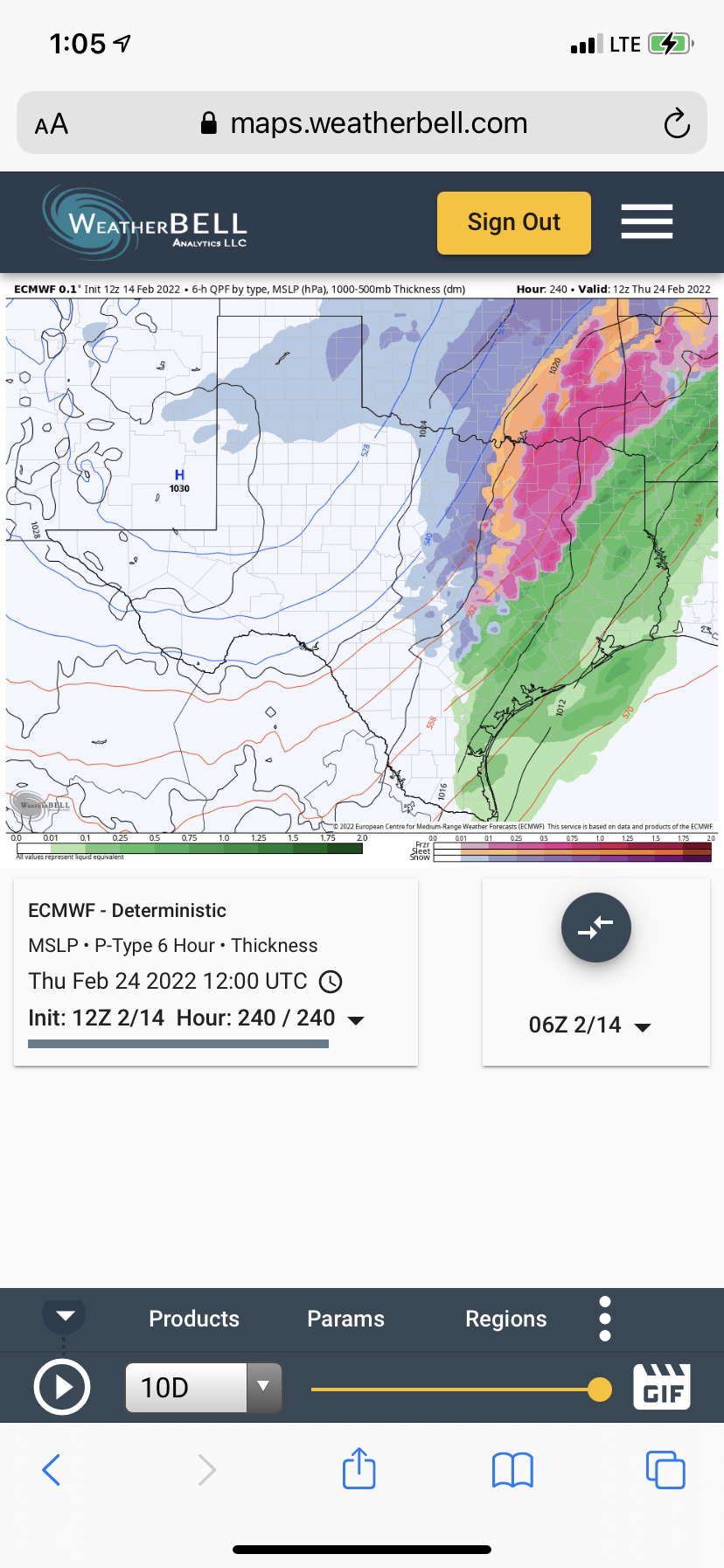Tap the maps.weatherbell.com address bar
This screenshot has height=1568, width=724.
click(367, 123)
